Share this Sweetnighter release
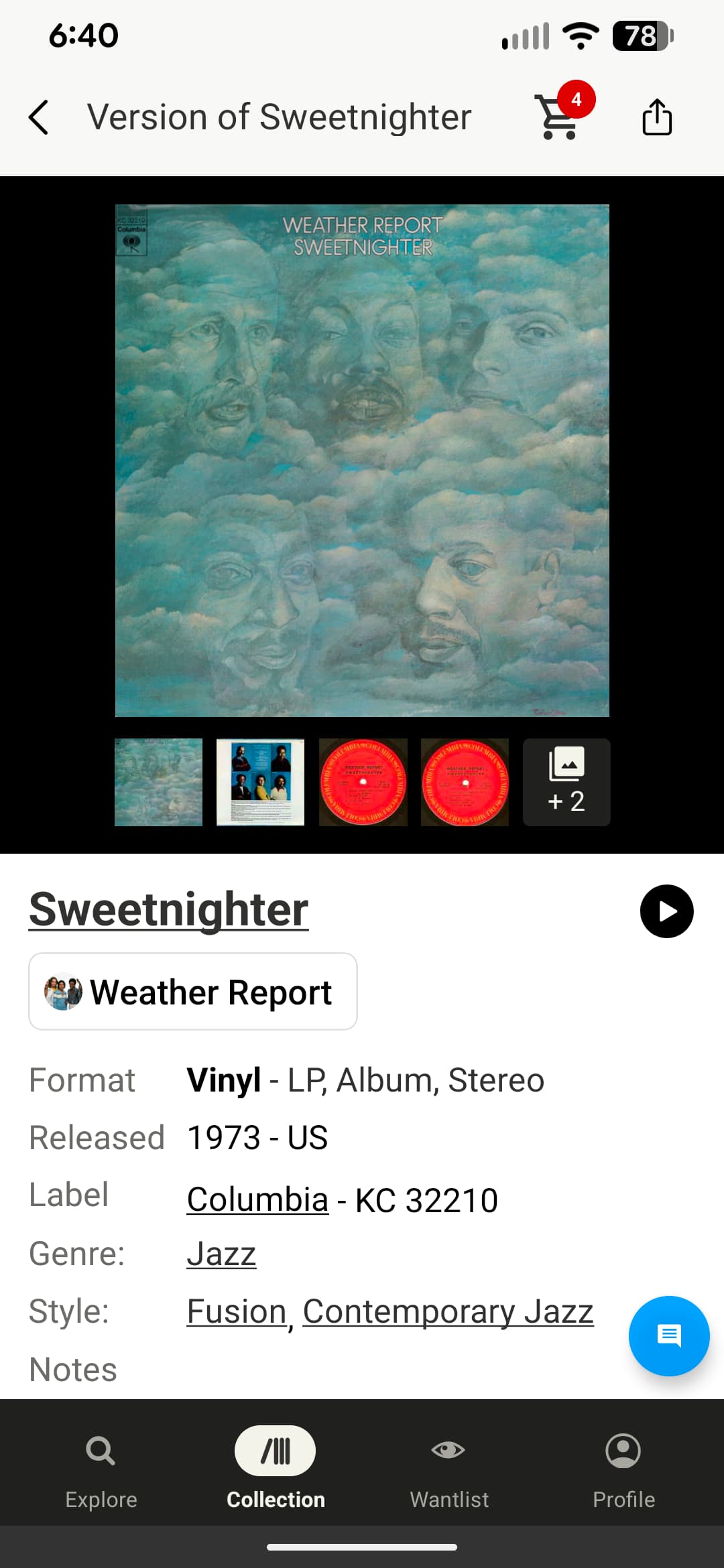The image size is (724, 1568). [x=656, y=117]
